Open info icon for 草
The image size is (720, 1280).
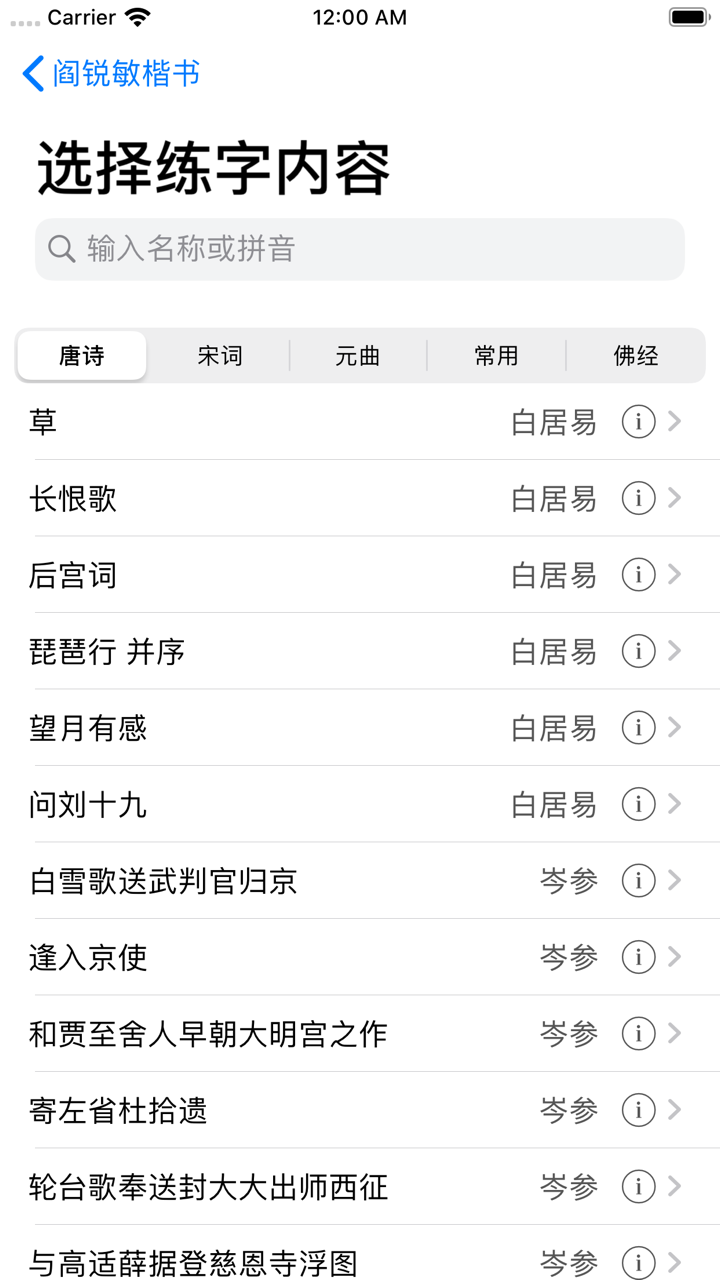638,421
